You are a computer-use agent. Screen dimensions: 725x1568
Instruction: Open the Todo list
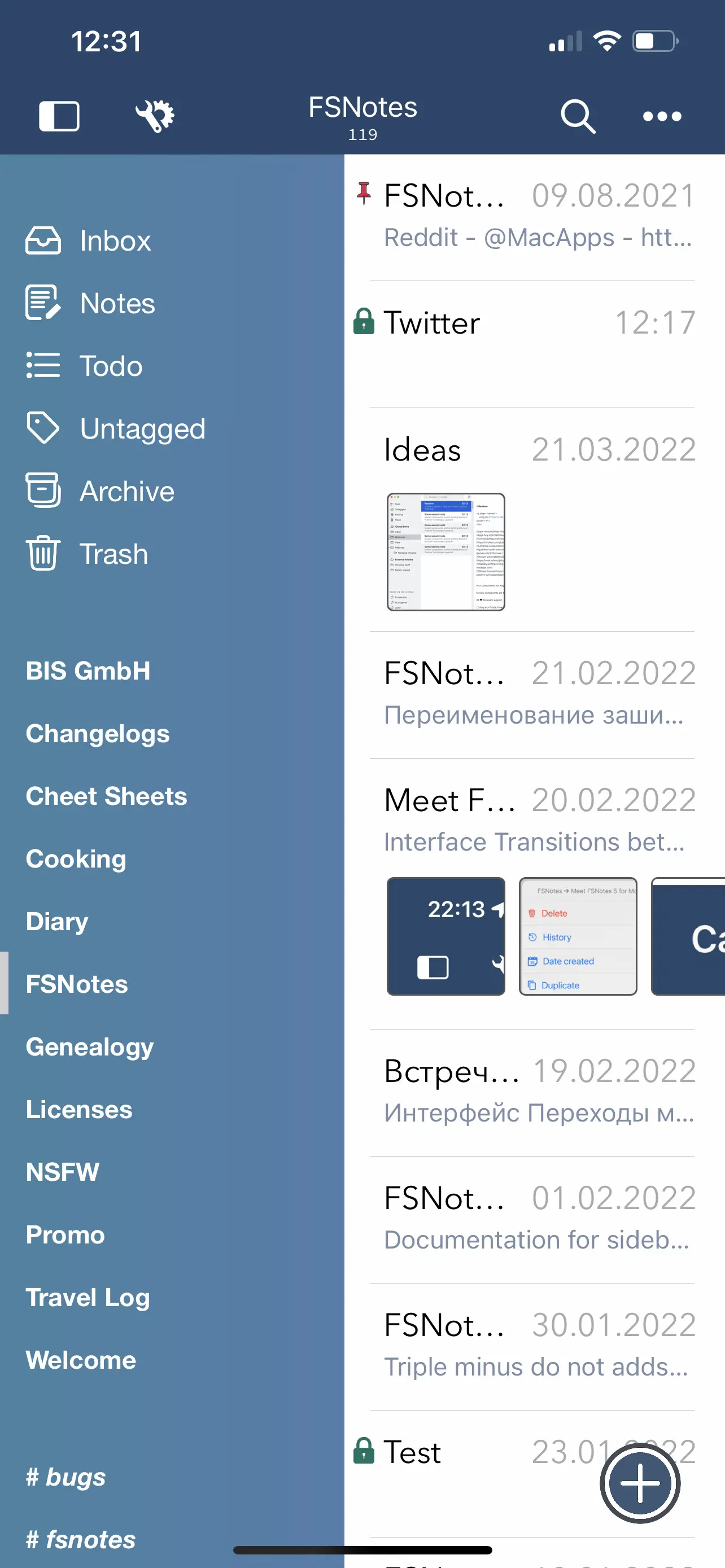111,366
